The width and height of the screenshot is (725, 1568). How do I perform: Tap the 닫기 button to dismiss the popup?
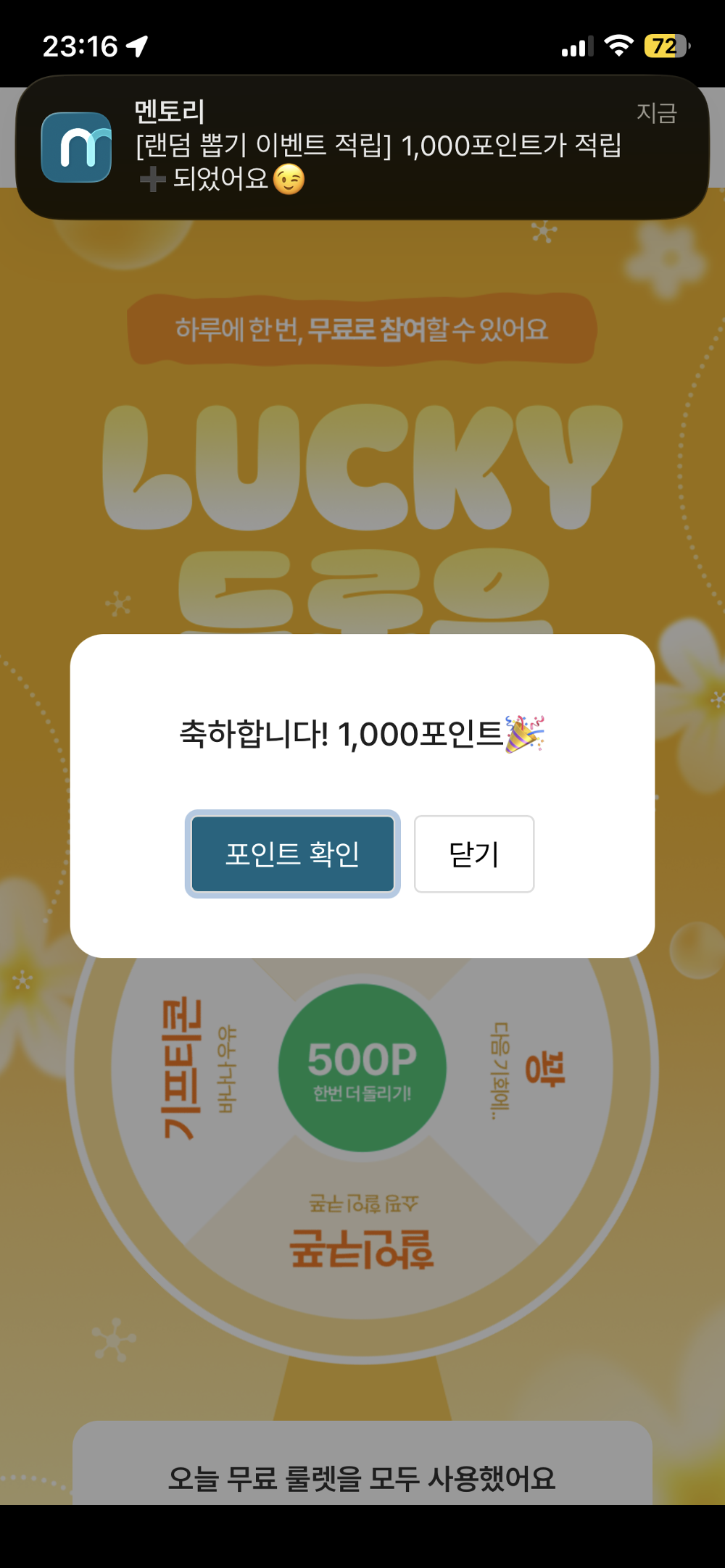click(473, 854)
